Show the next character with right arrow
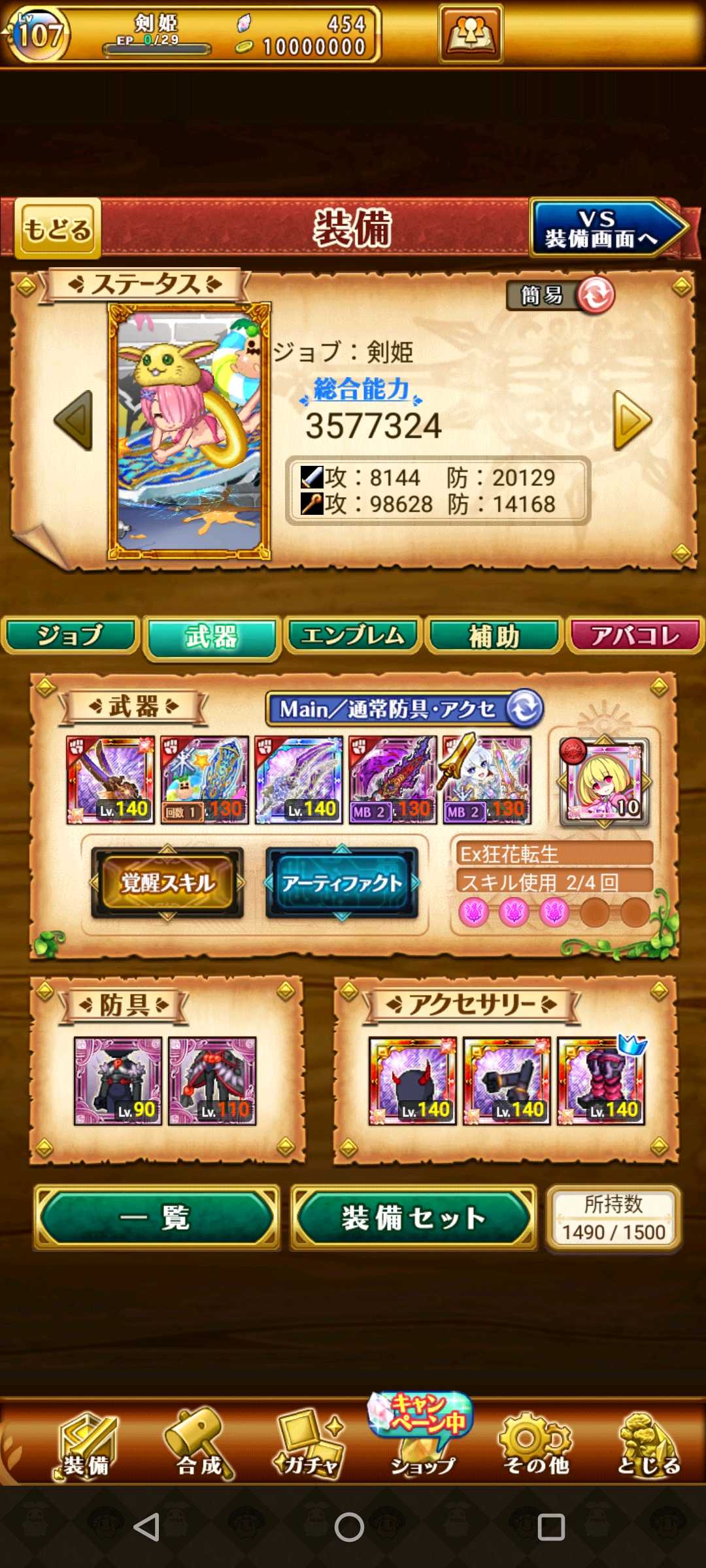 click(631, 421)
